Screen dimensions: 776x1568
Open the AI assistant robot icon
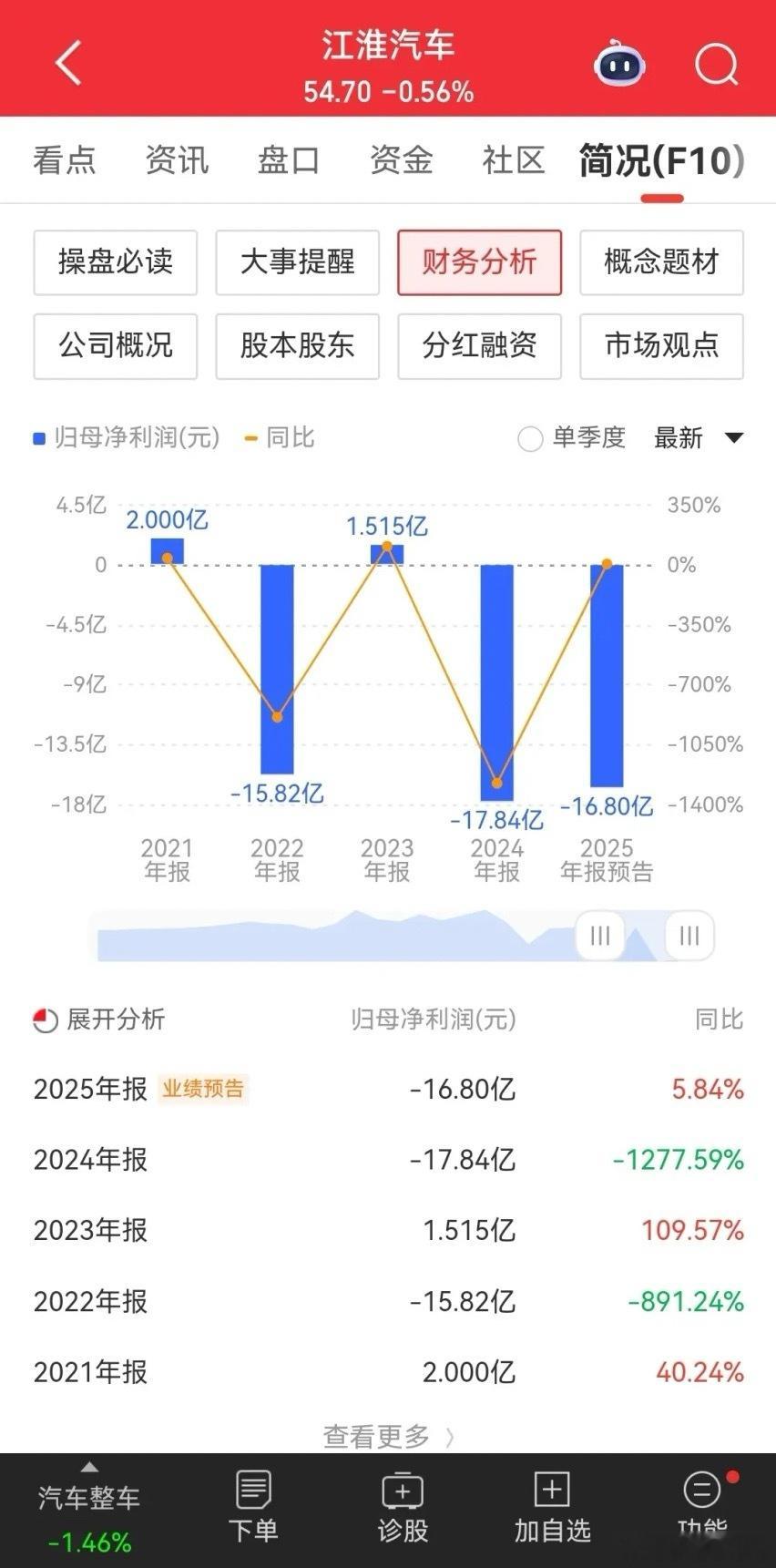click(x=619, y=64)
